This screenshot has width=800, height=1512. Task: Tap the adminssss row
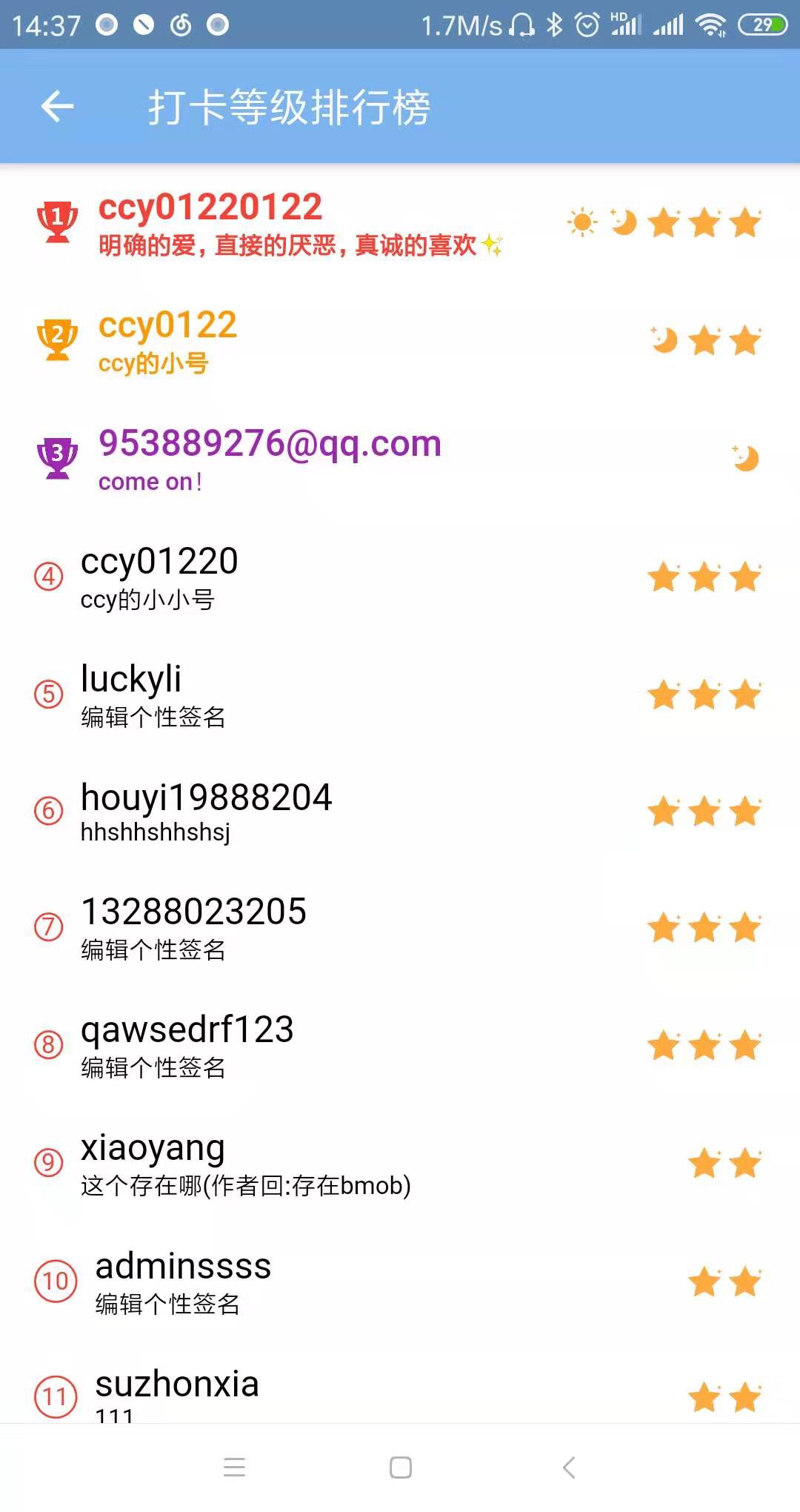click(400, 1281)
